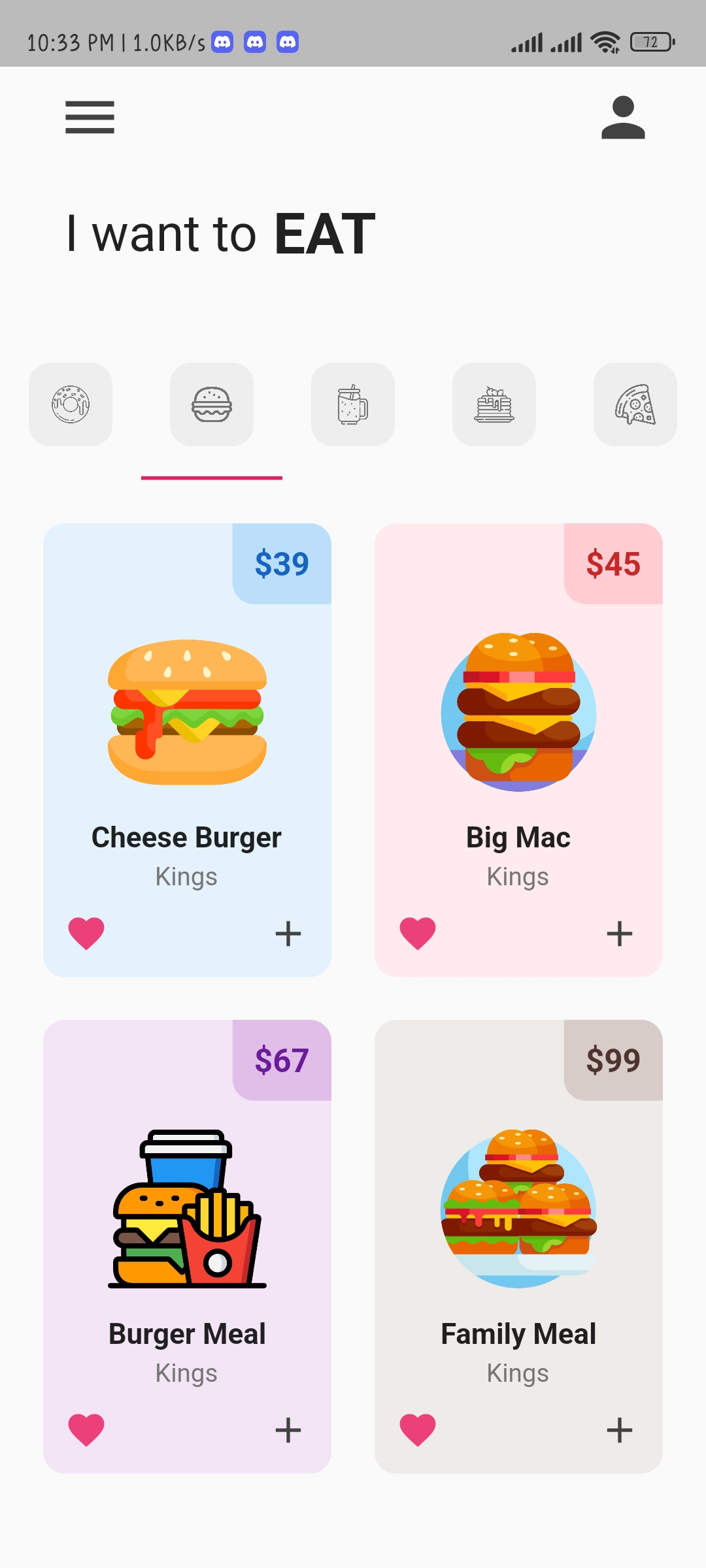The height and width of the screenshot is (1568, 706).
Task: Add Big Mac using the plus button
Action: [x=619, y=934]
